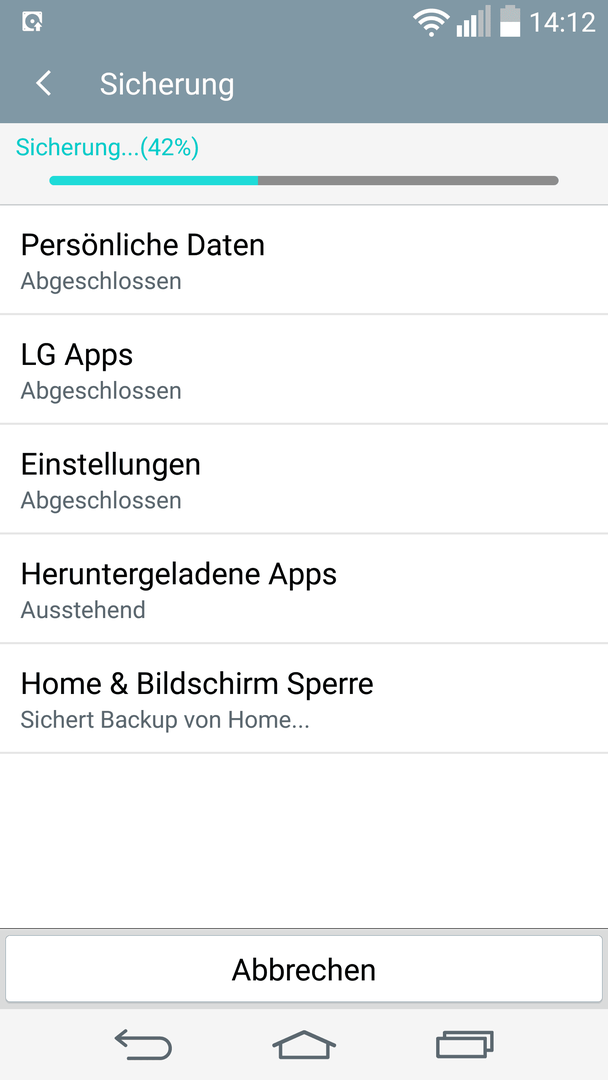The height and width of the screenshot is (1080, 608).
Task: Go to the home screen
Action: coord(304,1045)
